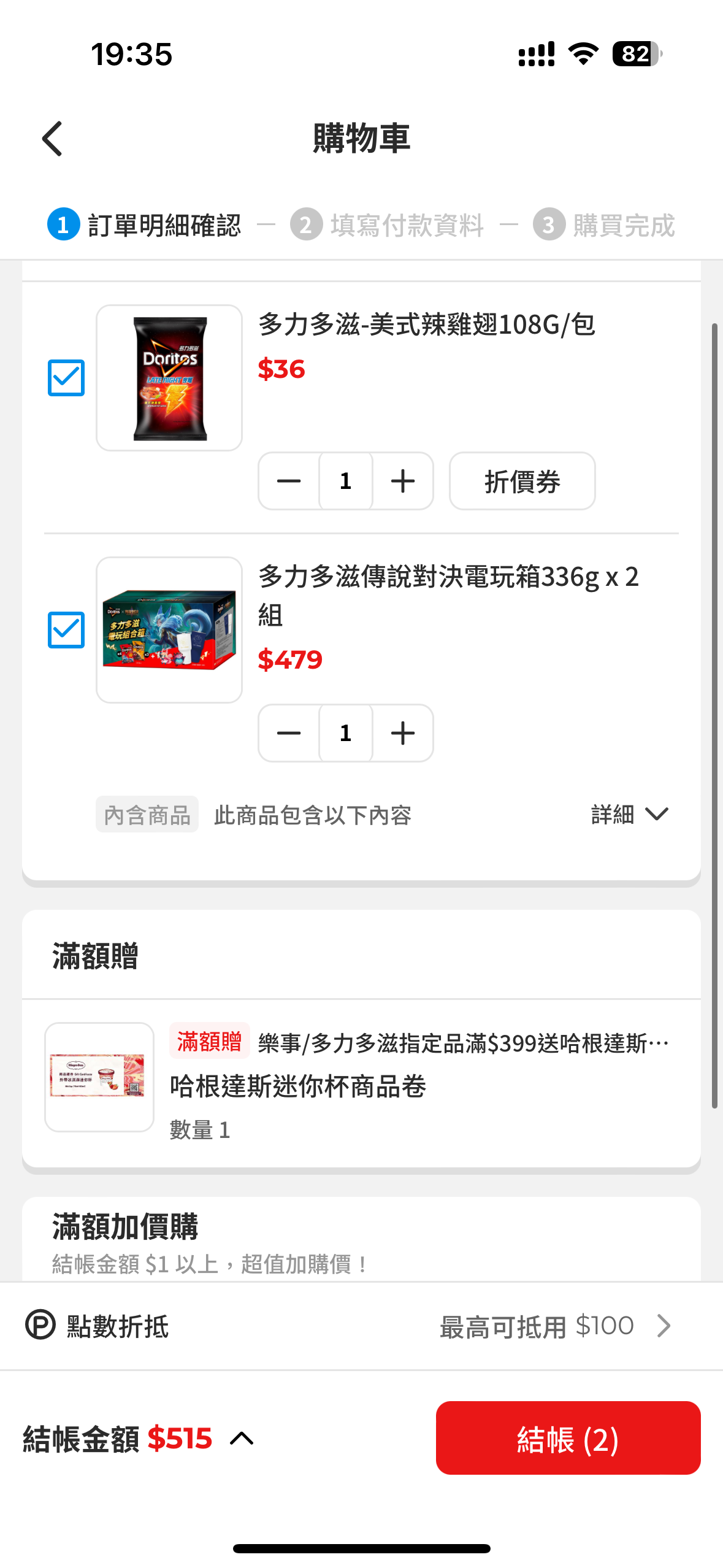Open the 美式辣雞翅 product image
The height and width of the screenshot is (1568, 723).
(169, 378)
